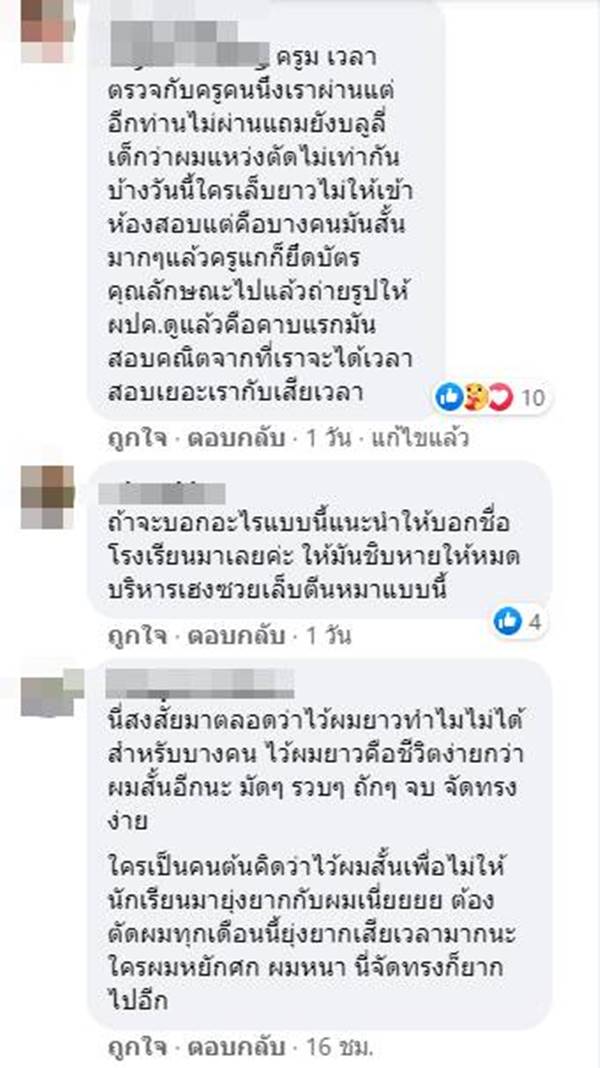Reply to the comment that has 10 reactions
Viewport: 600px width, 1068px height.
(x=217, y=438)
